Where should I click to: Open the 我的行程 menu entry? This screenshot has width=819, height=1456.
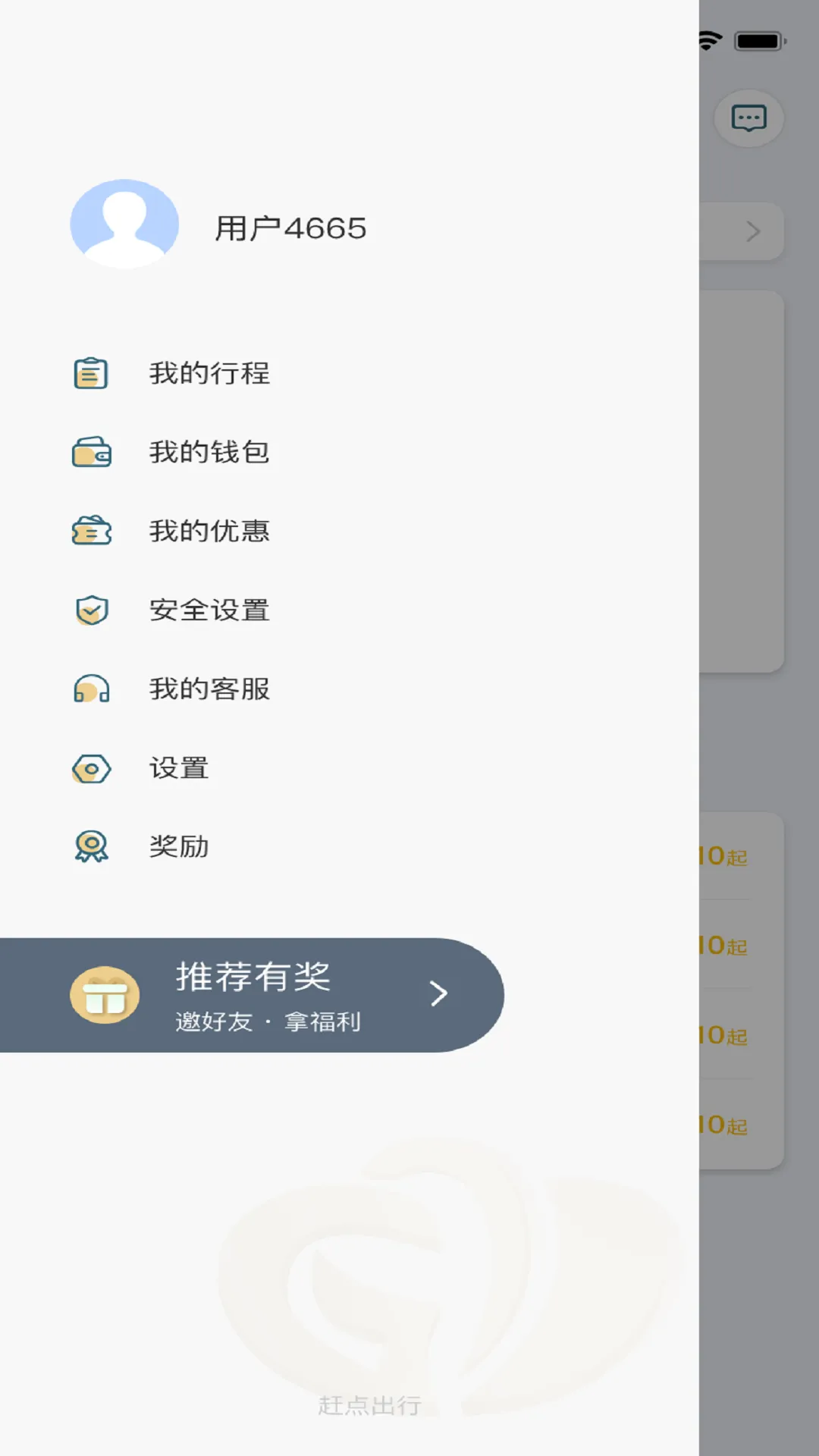click(210, 373)
